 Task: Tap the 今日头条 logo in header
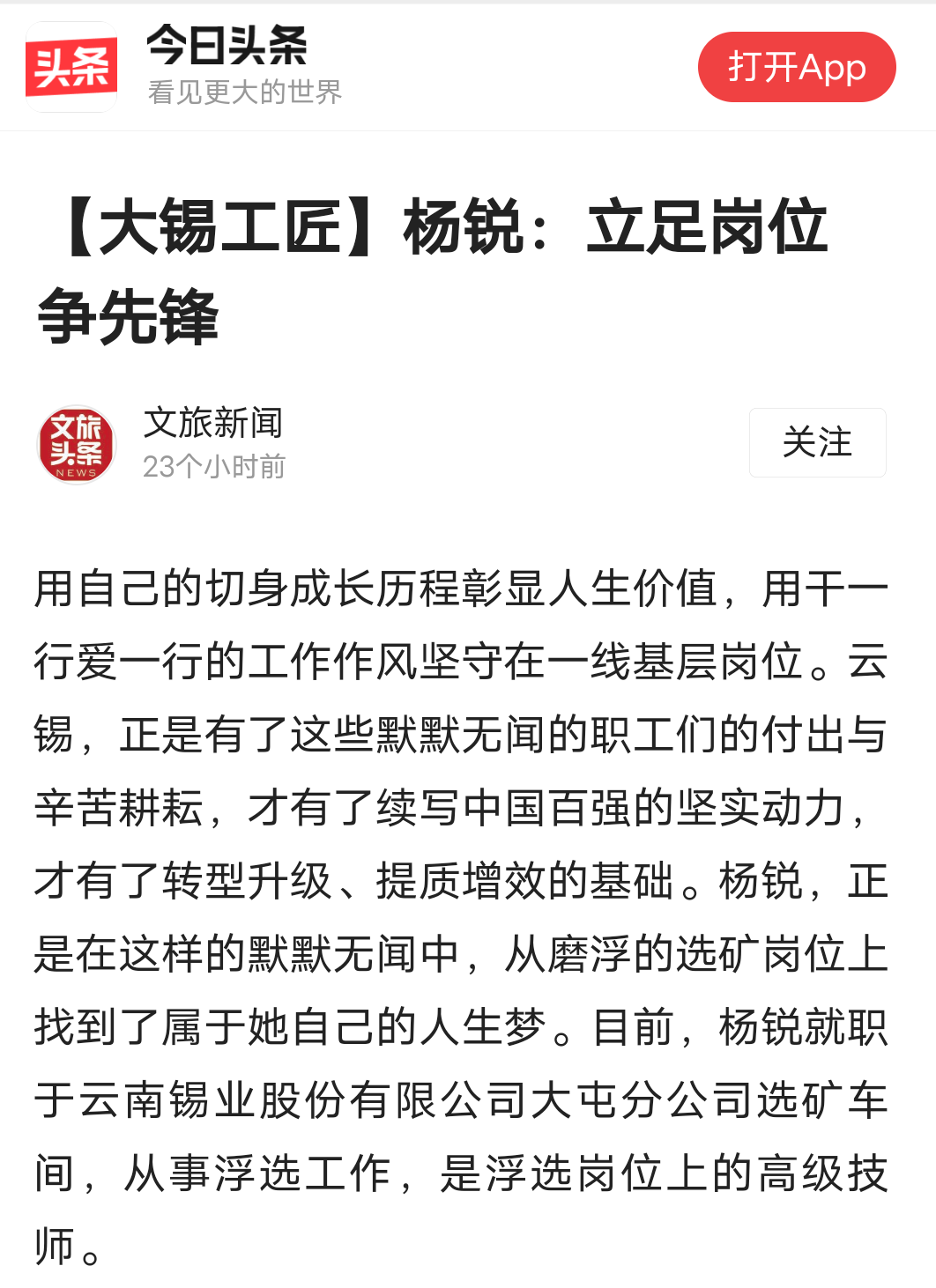(x=71, y=67)
